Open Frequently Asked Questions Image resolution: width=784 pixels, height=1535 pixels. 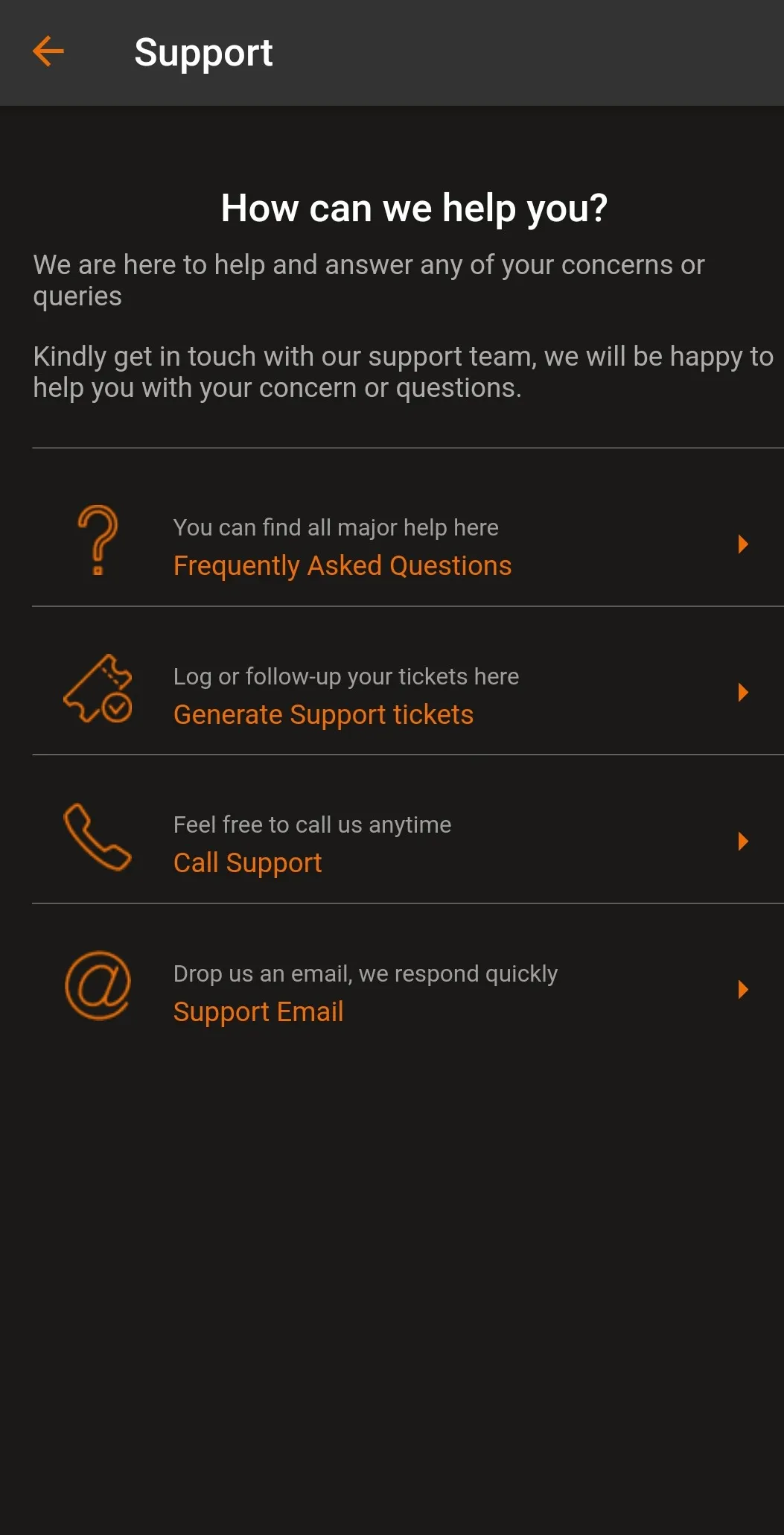(342, 565)
